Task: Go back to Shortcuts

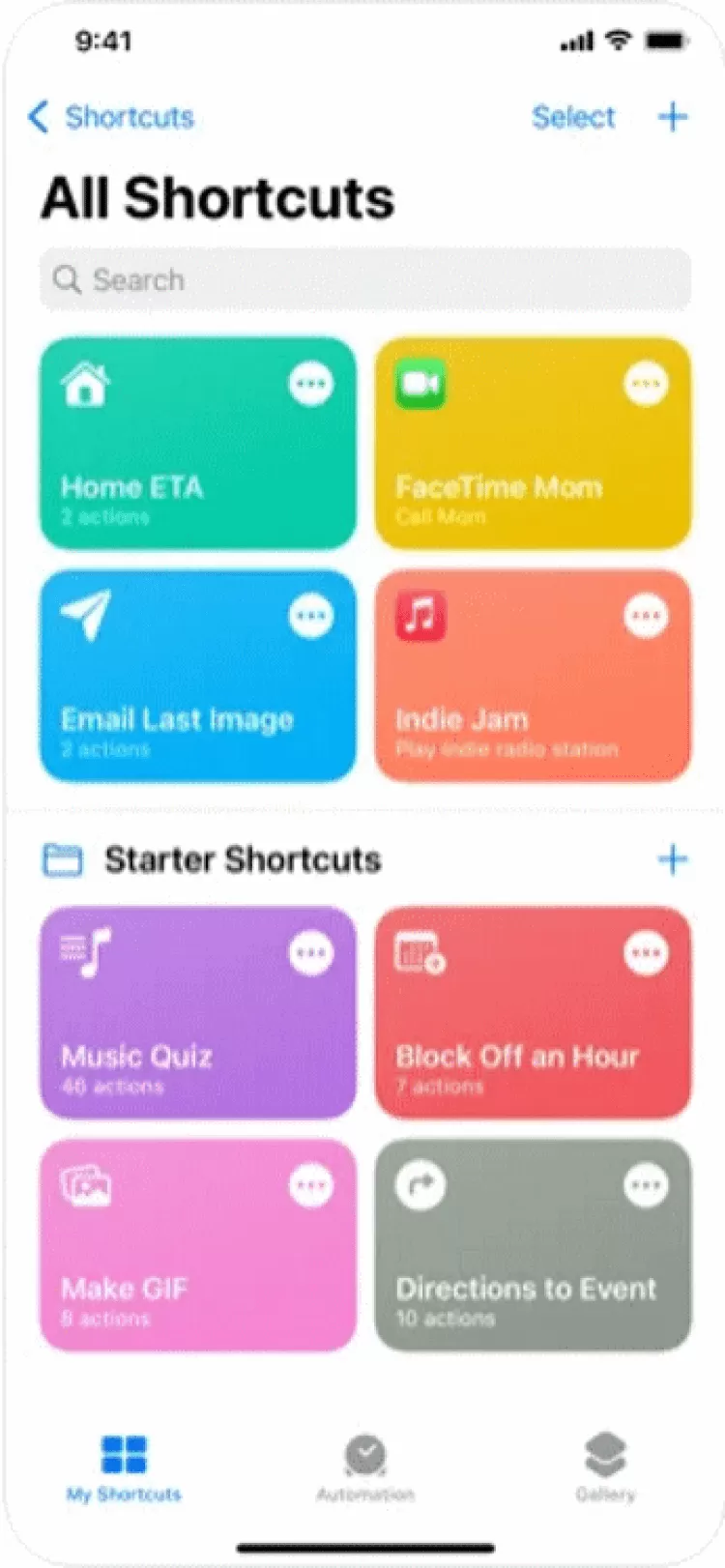Action: (111, 118)
